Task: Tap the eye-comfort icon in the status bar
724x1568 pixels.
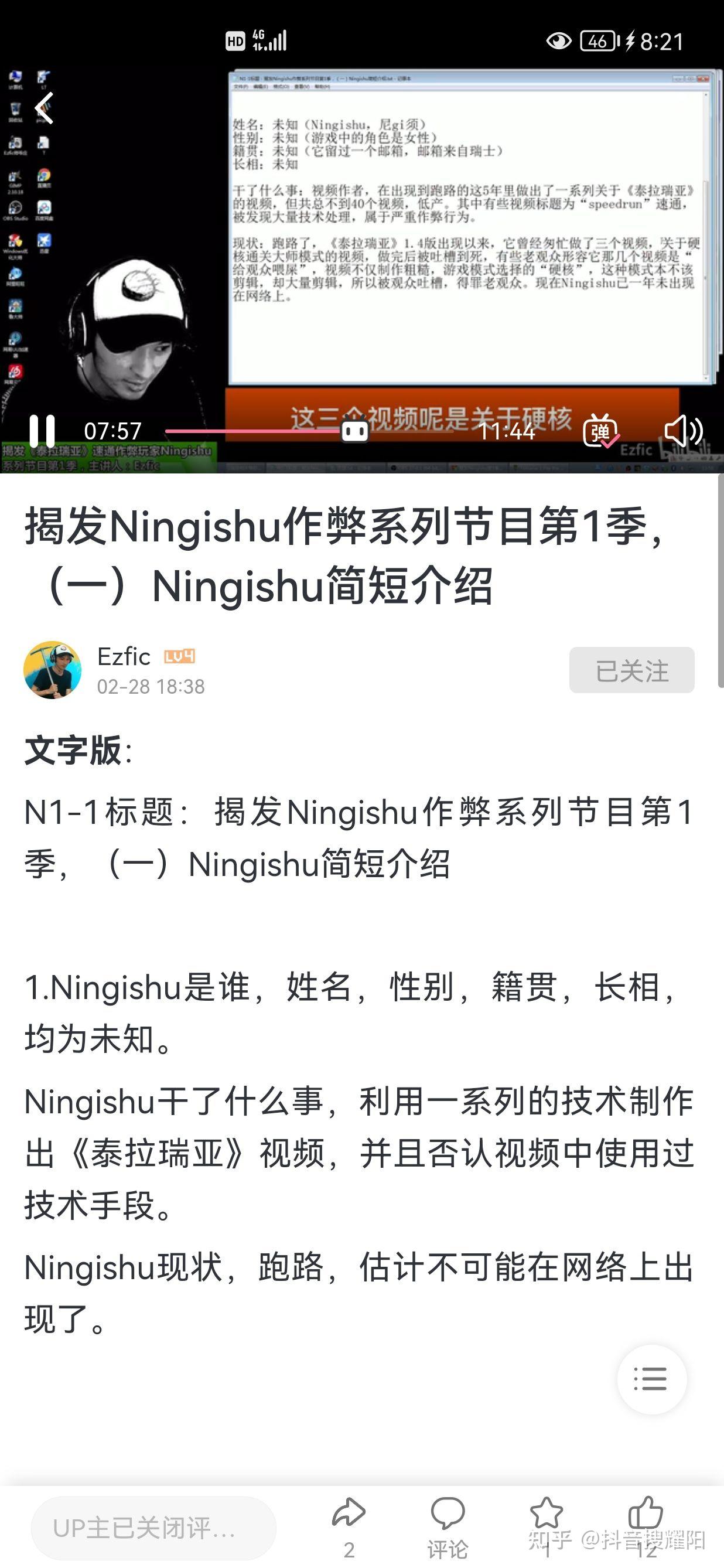Action: (561, 41)
